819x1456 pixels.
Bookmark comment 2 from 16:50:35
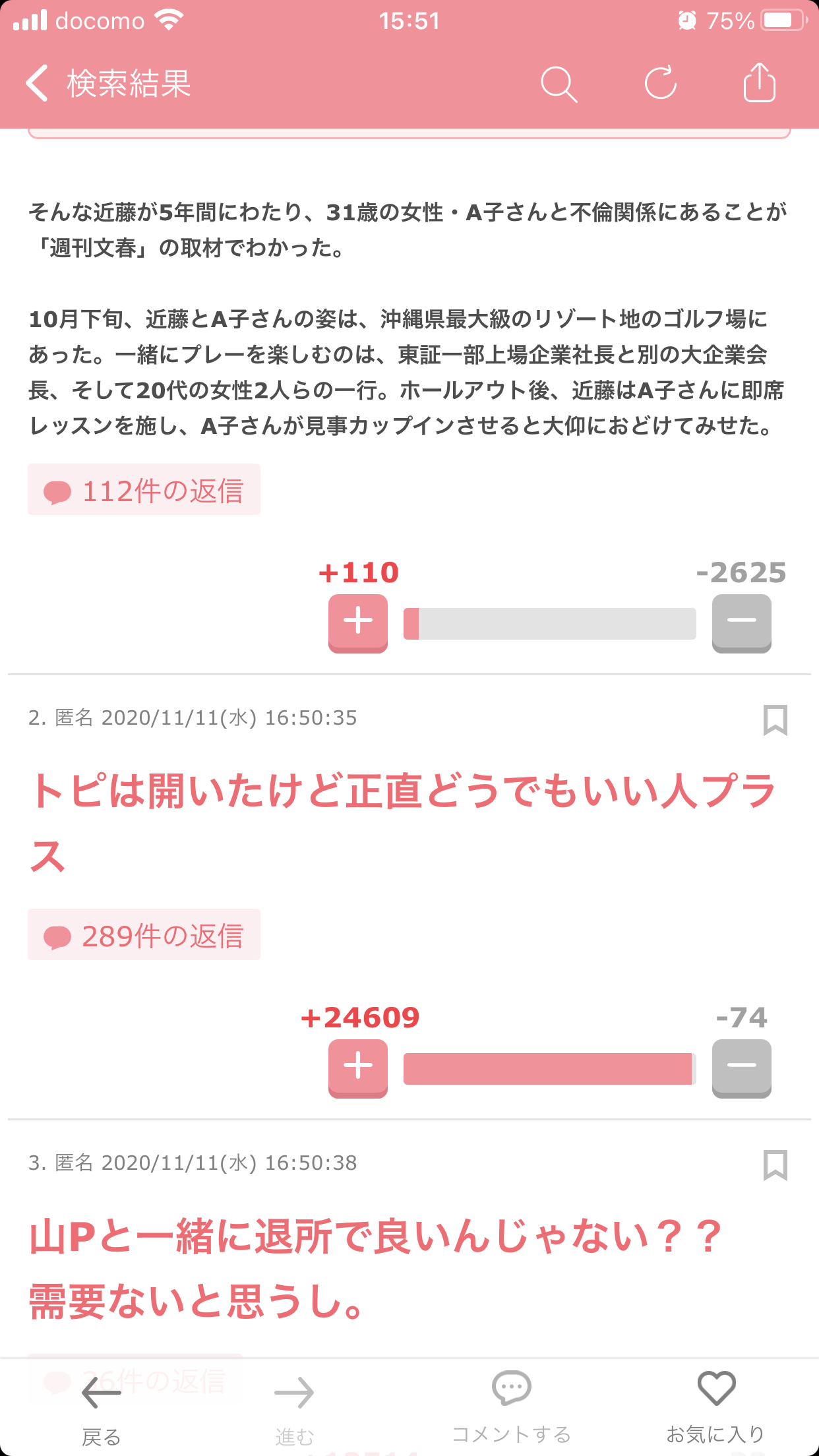(775, 719)
